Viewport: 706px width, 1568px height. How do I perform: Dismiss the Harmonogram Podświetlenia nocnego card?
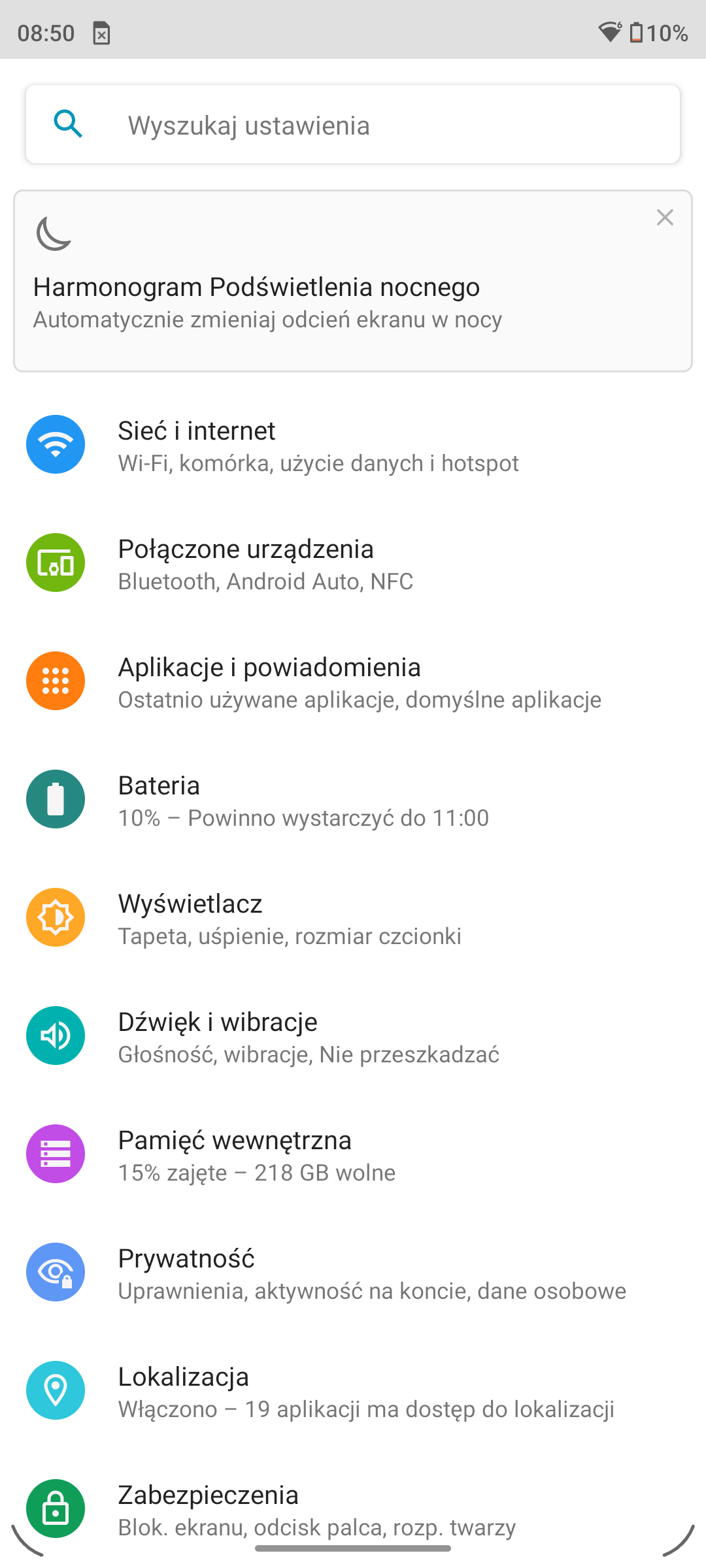tap(665, 218)
